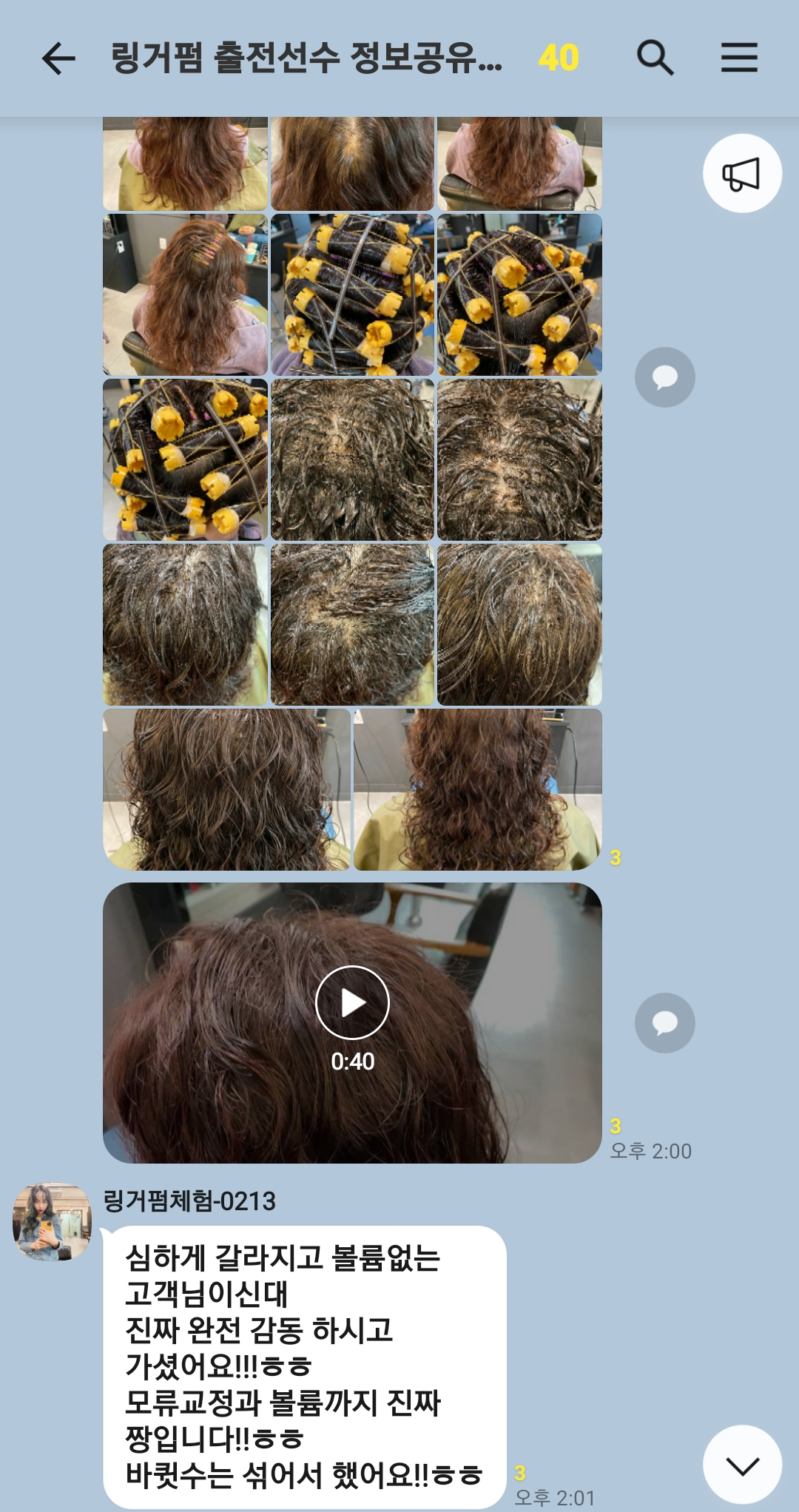
Task: Jump to the latest message with down chevron
Action: pos(742,1465)
